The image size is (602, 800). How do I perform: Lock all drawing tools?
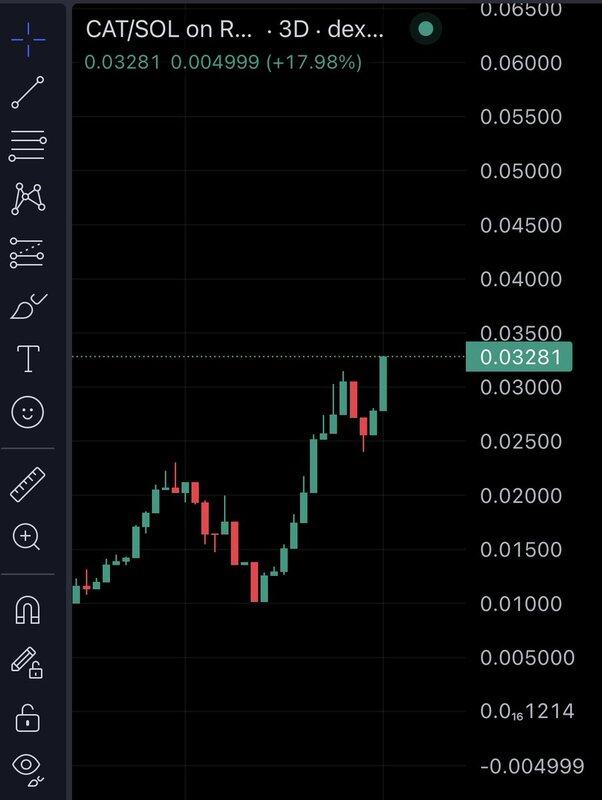tap(28, 716)
